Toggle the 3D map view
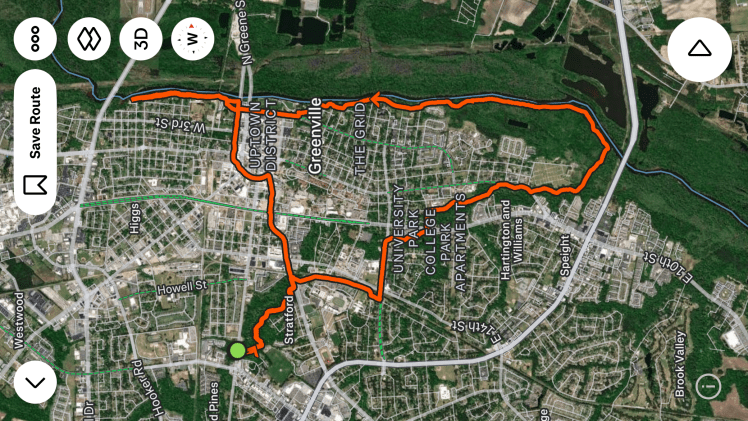 (x=141, y=40)
